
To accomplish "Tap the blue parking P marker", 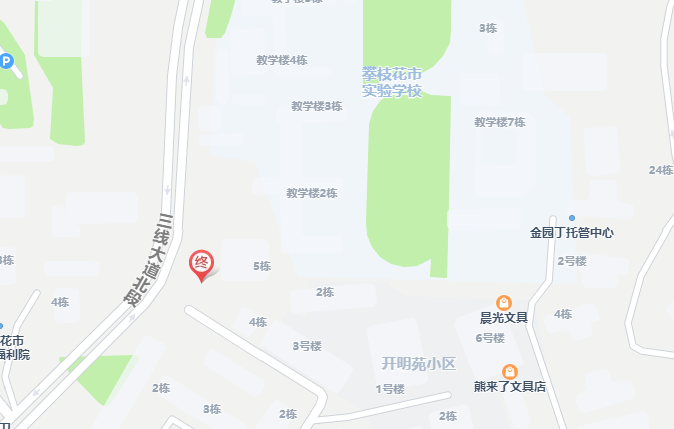I will tap(6, 63).
